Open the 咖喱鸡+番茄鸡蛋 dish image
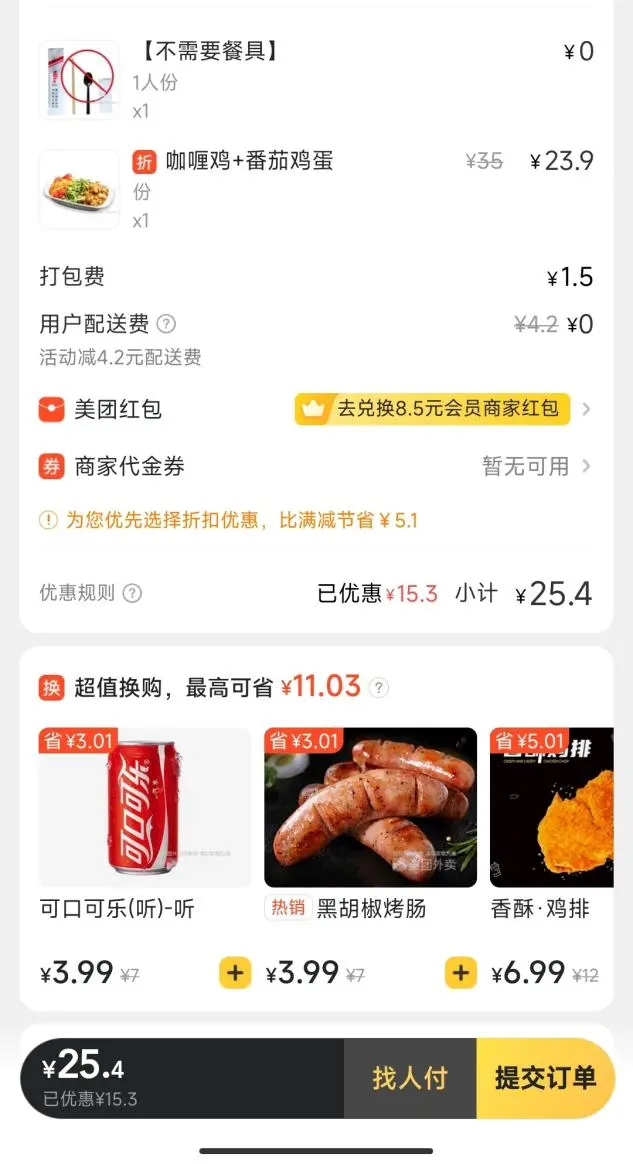The width and height of the screenshot is (633, 1164). (79, 189)
